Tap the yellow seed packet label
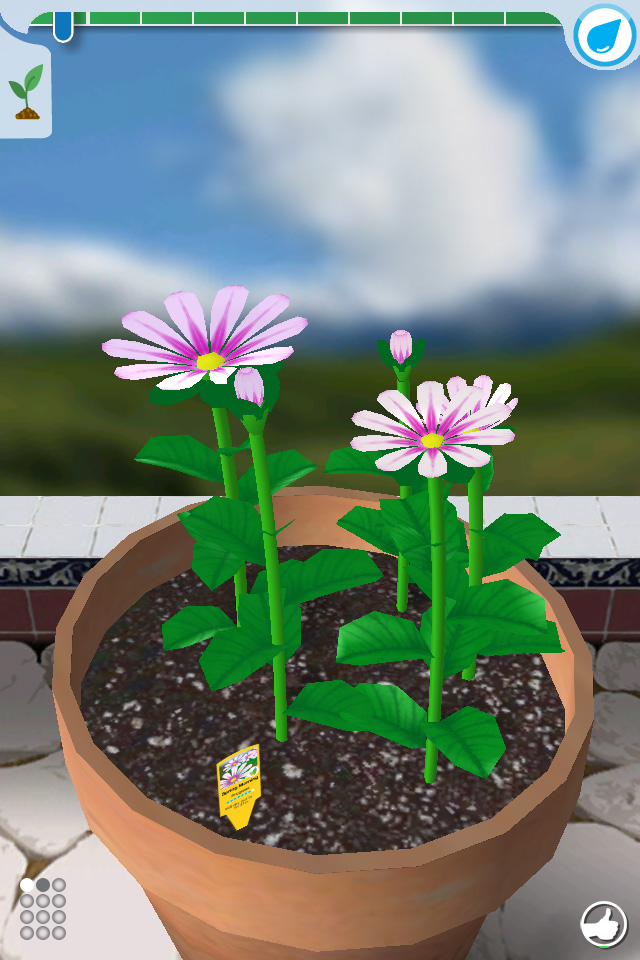The image size is (640, 960). 238,785
